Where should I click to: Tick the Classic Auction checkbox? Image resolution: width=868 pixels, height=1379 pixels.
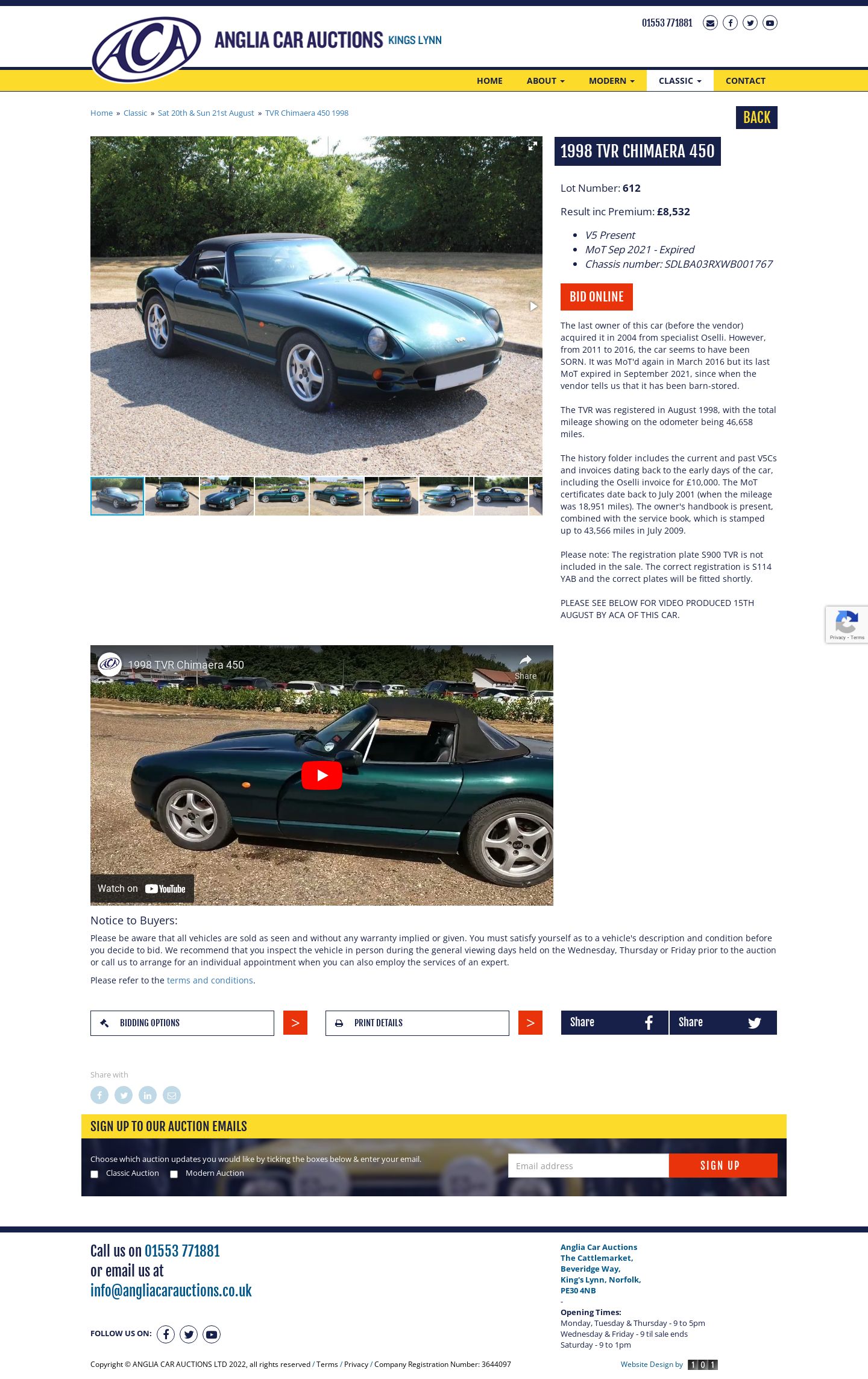pyautogui.click(x=94, y=1174)
